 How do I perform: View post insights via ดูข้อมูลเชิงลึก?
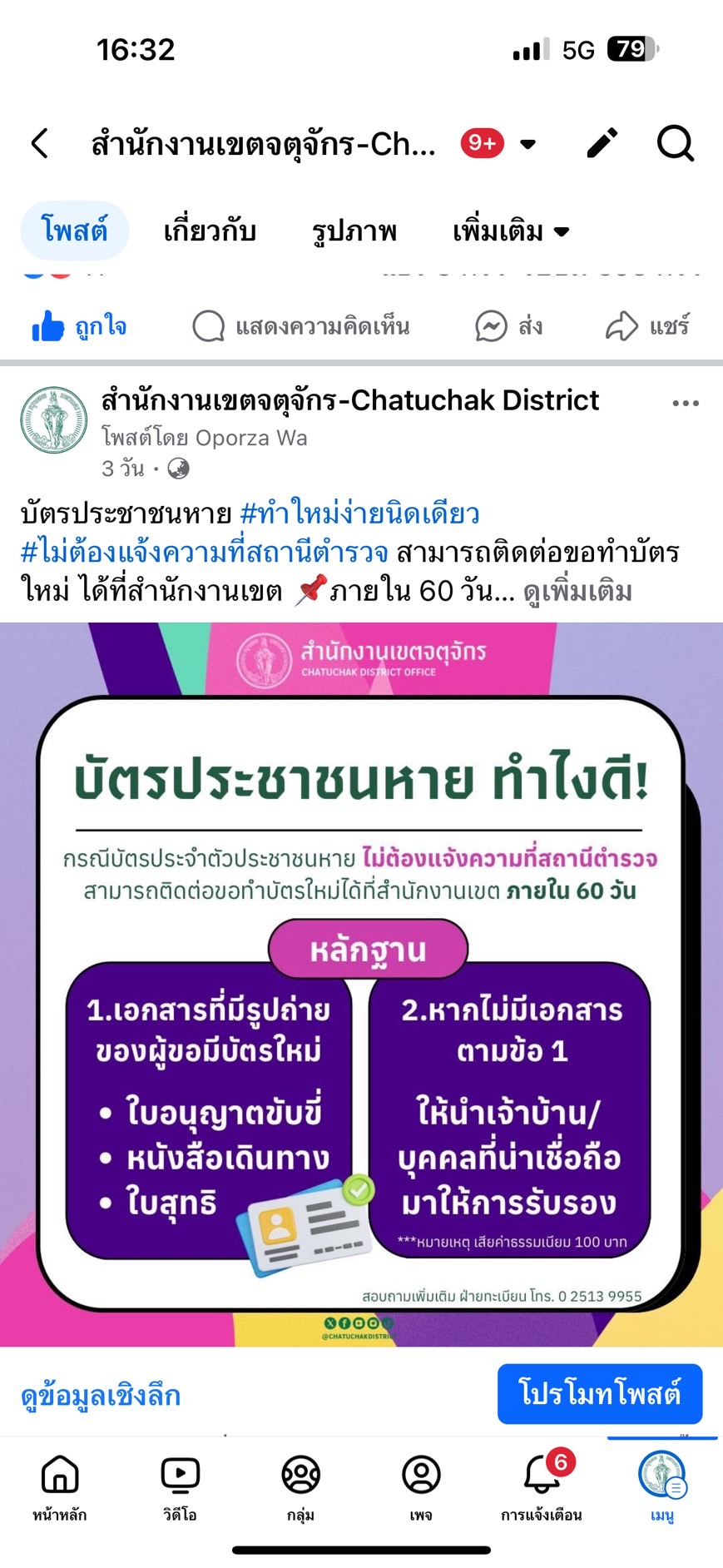(x=101, y=1395)
